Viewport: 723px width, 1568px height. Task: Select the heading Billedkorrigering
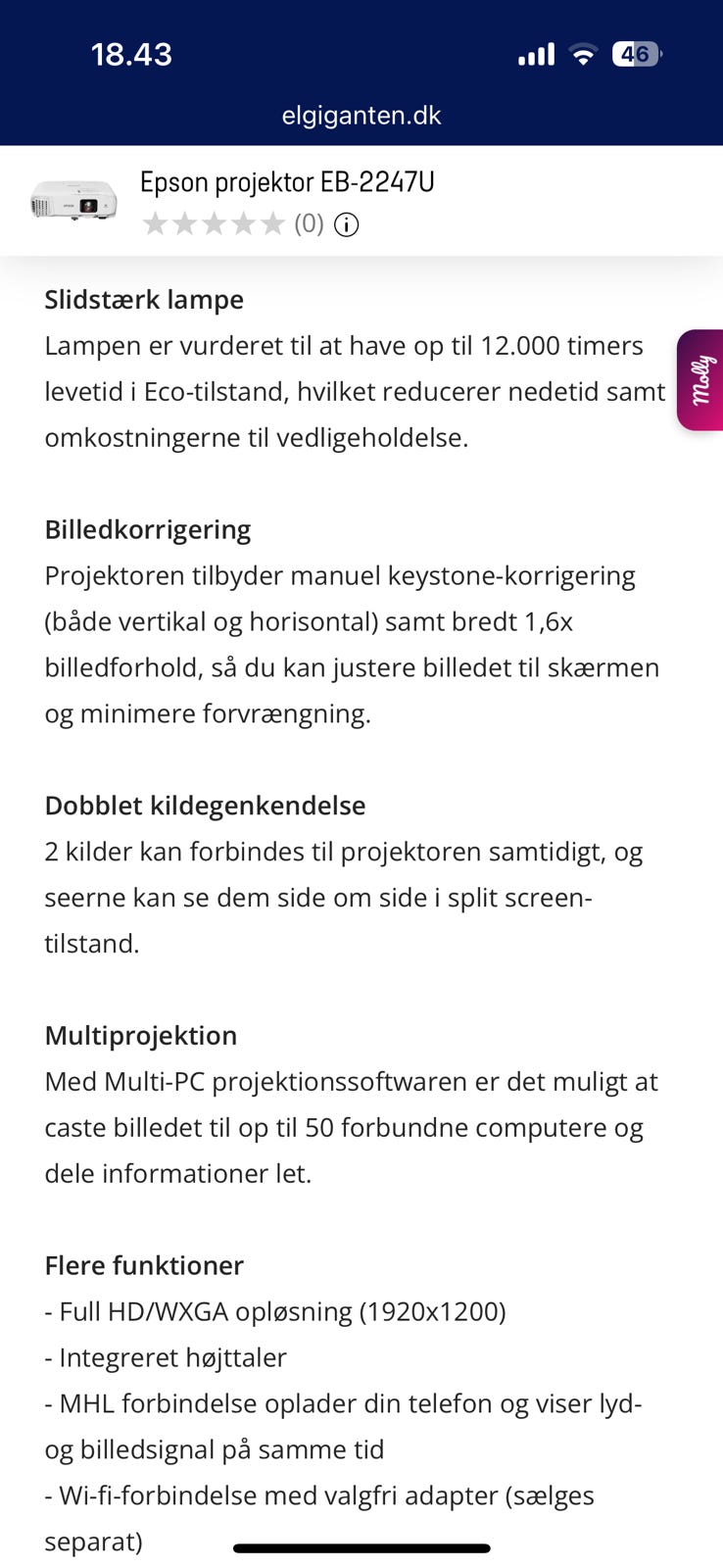[147, 529]
